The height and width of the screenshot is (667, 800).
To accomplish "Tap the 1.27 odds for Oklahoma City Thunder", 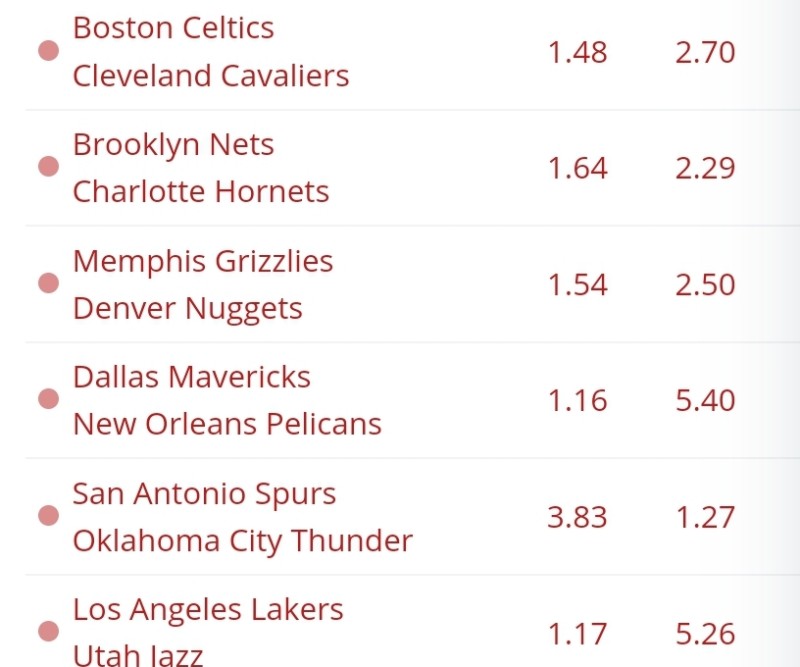I will (705, 517).
